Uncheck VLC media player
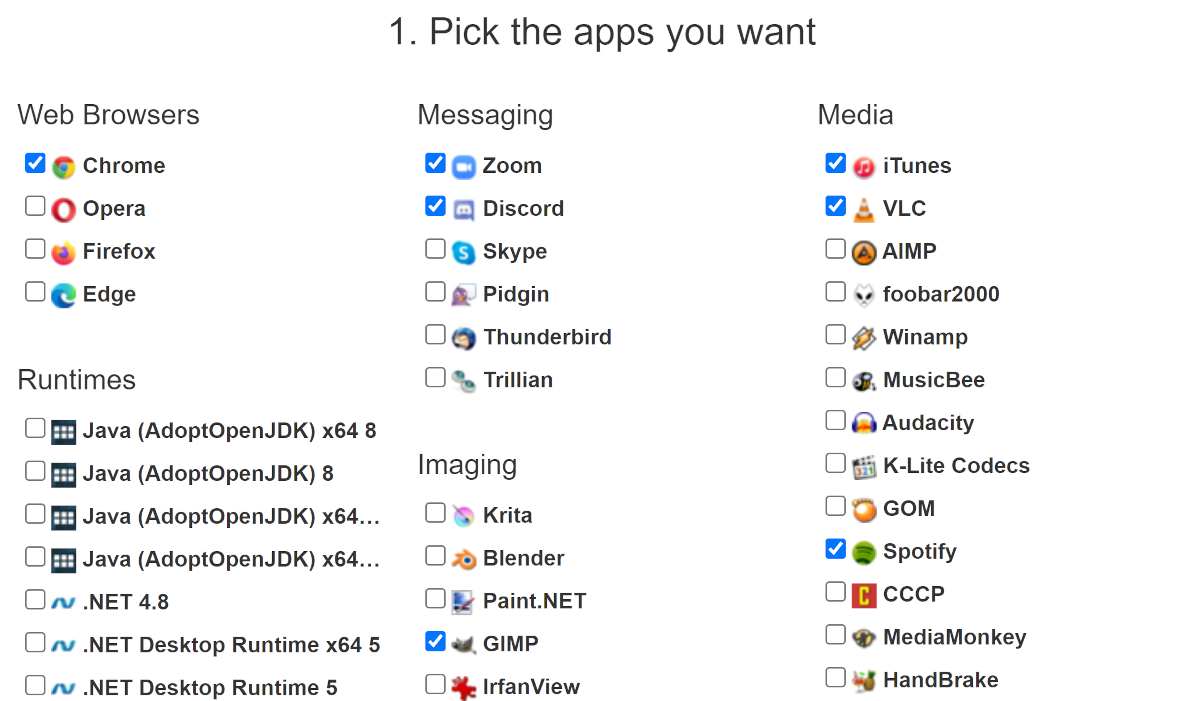The width and height of the screenshot is (1200, 701). (835, 206)
